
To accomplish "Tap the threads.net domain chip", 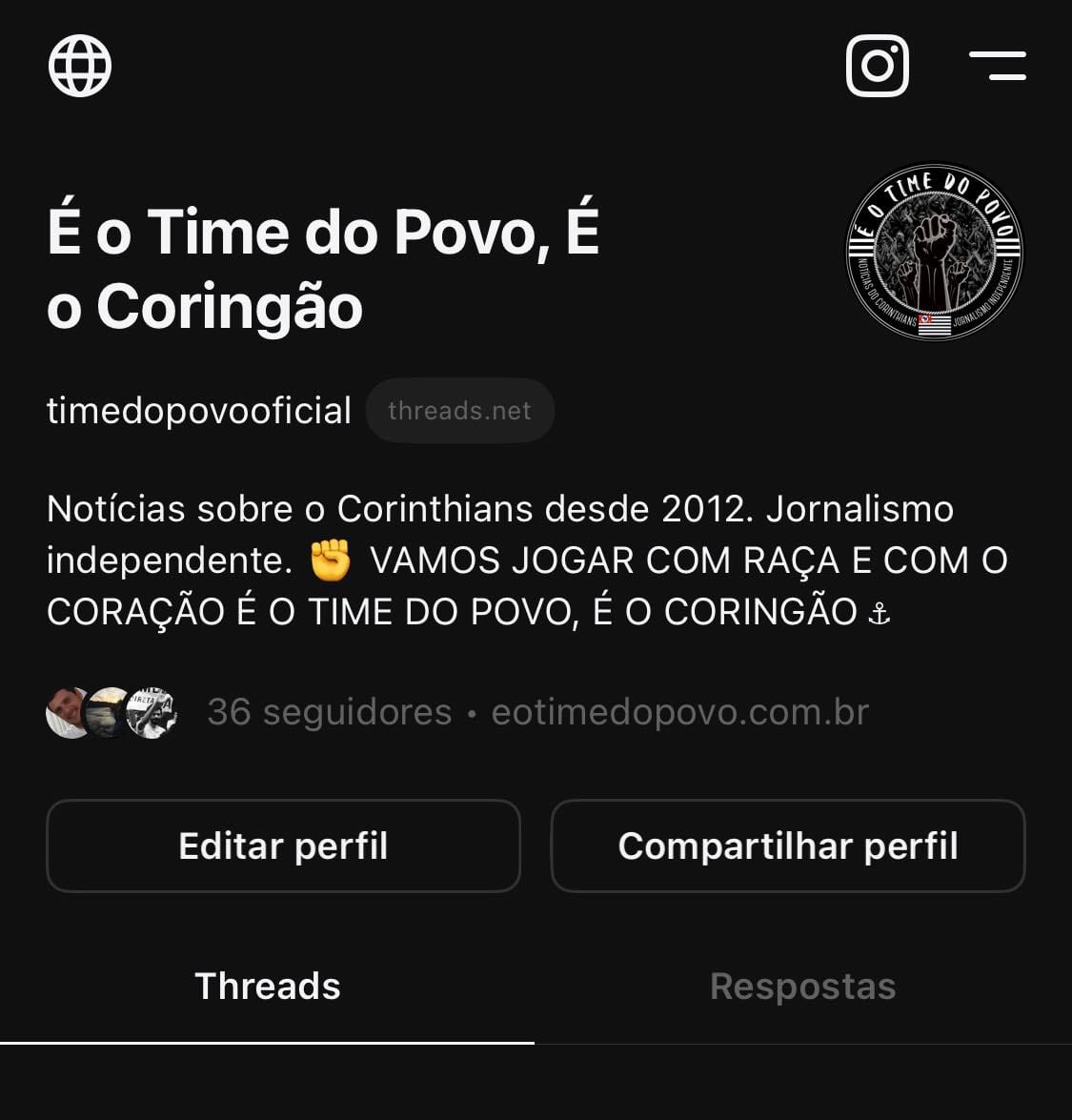I will pos(459,411).
